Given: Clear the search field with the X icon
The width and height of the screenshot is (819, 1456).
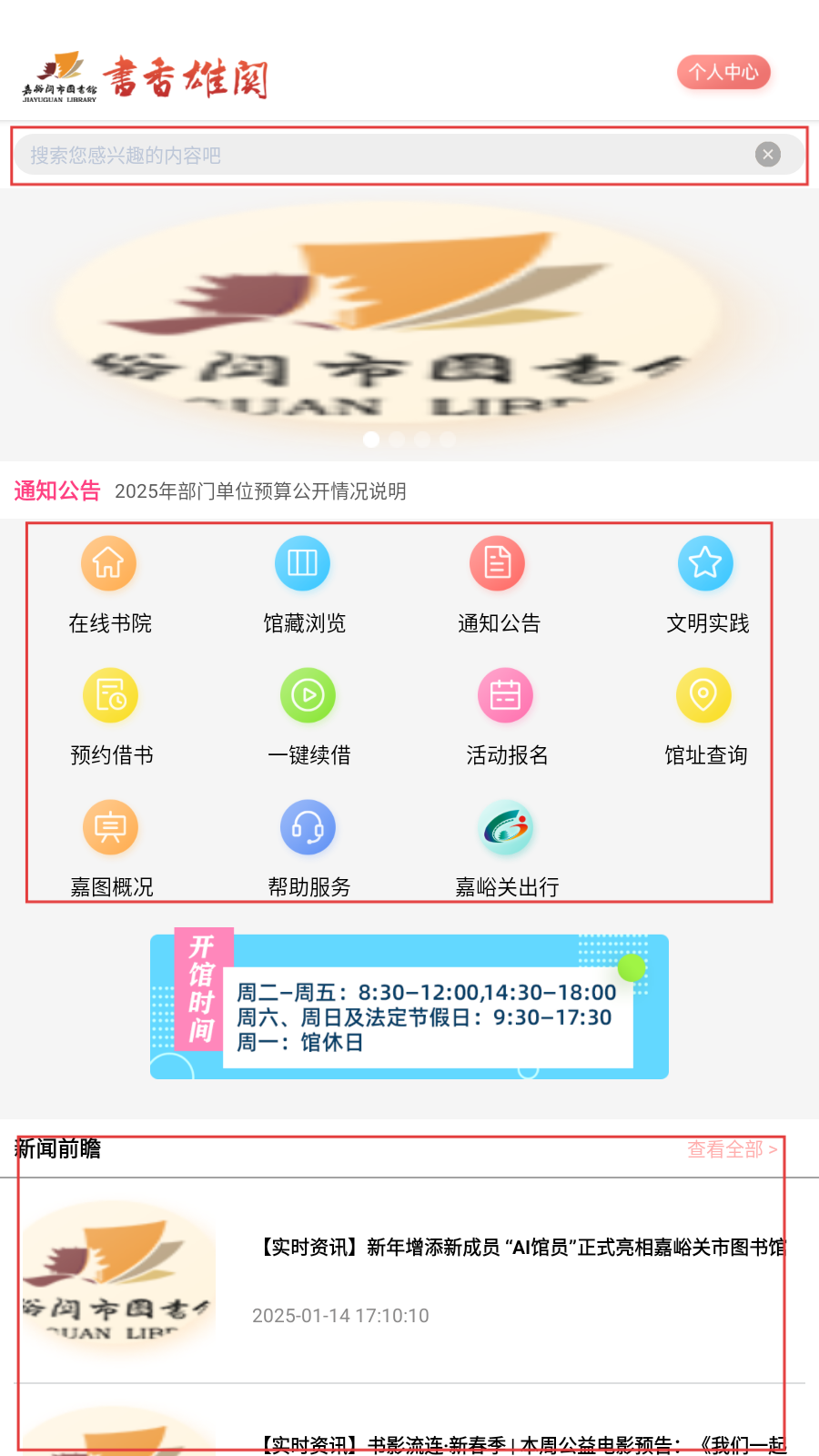Looking at the screenshot, I should pos(768,155).
